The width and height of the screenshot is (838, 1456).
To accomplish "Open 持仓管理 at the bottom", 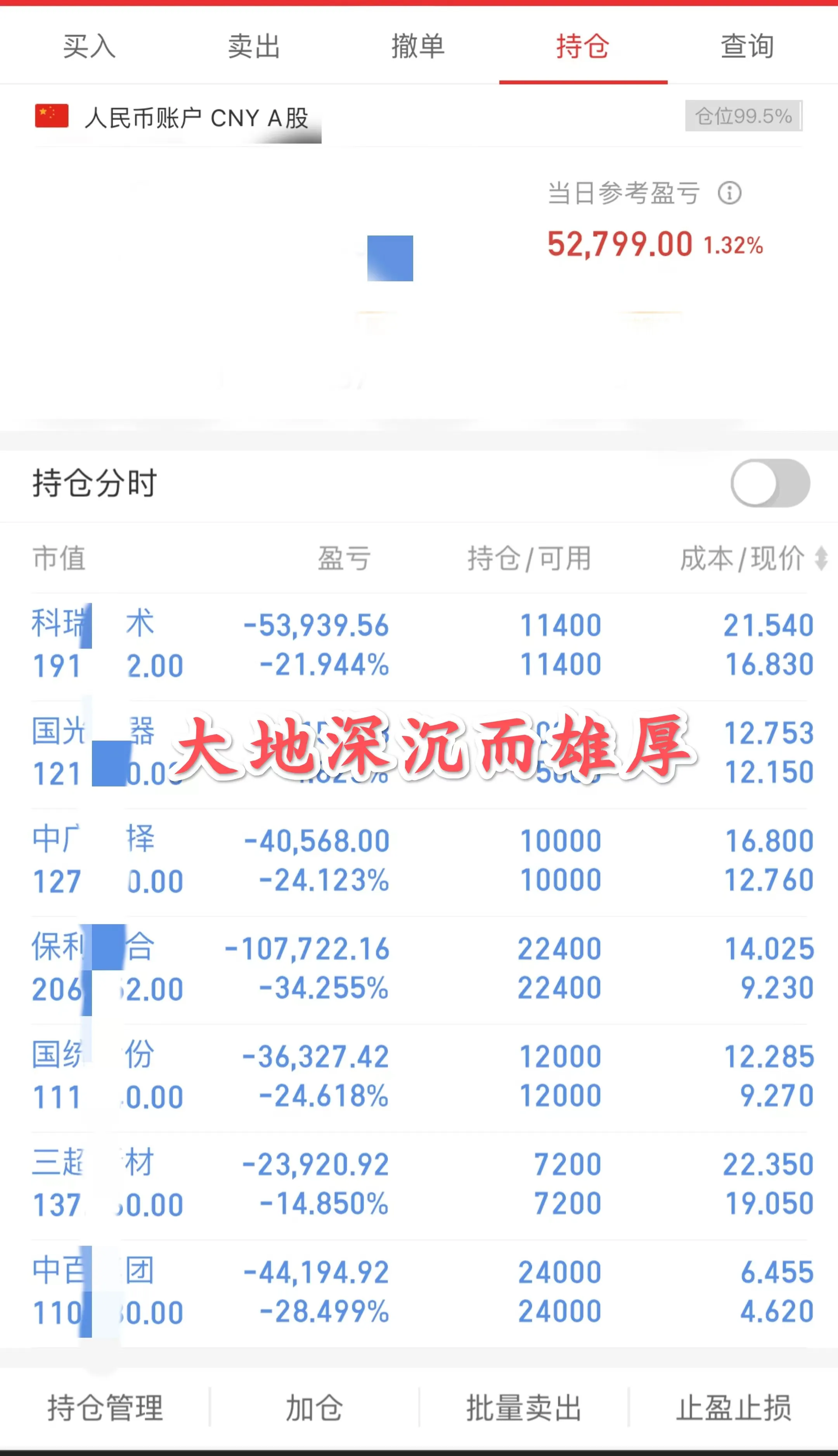I will tap(105, 1408).
